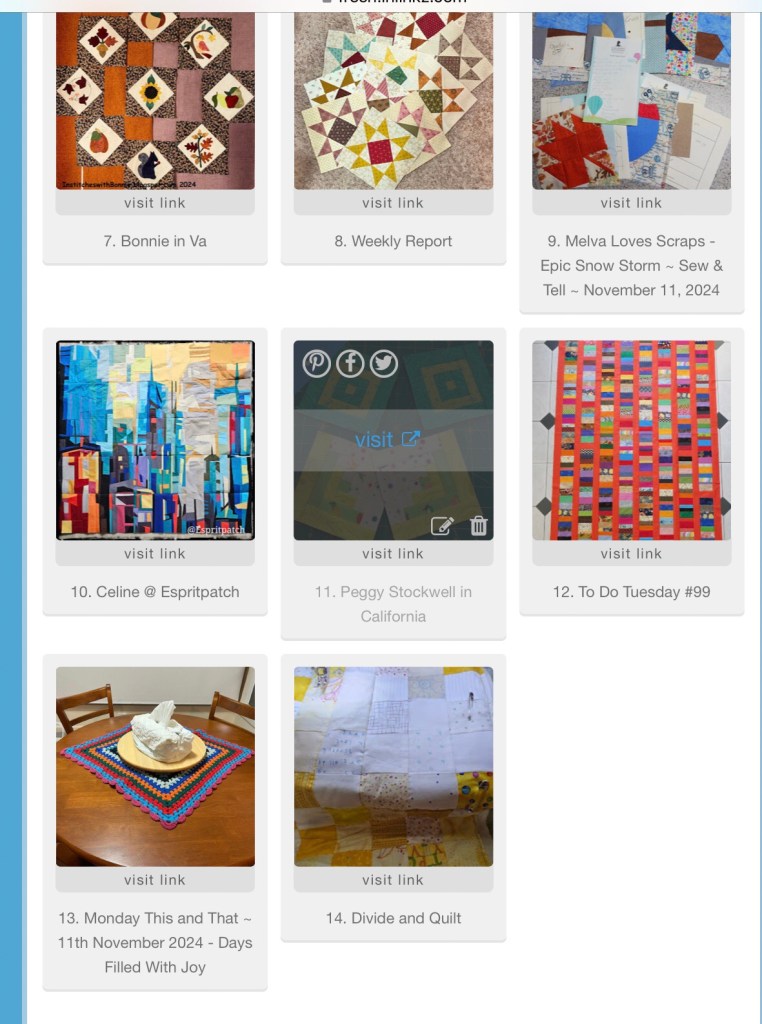
Task: Open Weekly Report quilt blocks thumbnail
Action: [393, 100]
